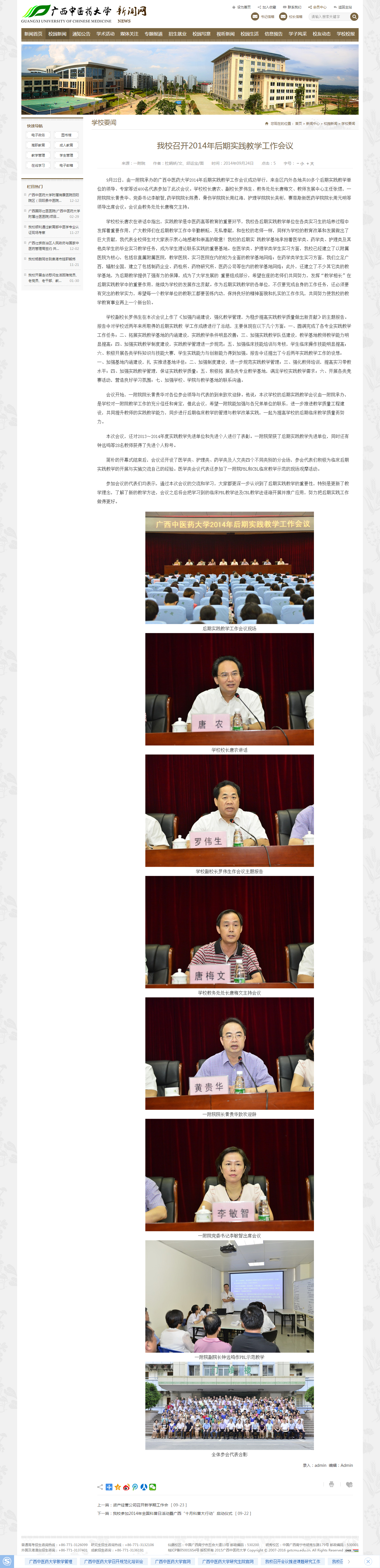
Task: Open the 图书馆 quick link
Action: coord(66,135)
